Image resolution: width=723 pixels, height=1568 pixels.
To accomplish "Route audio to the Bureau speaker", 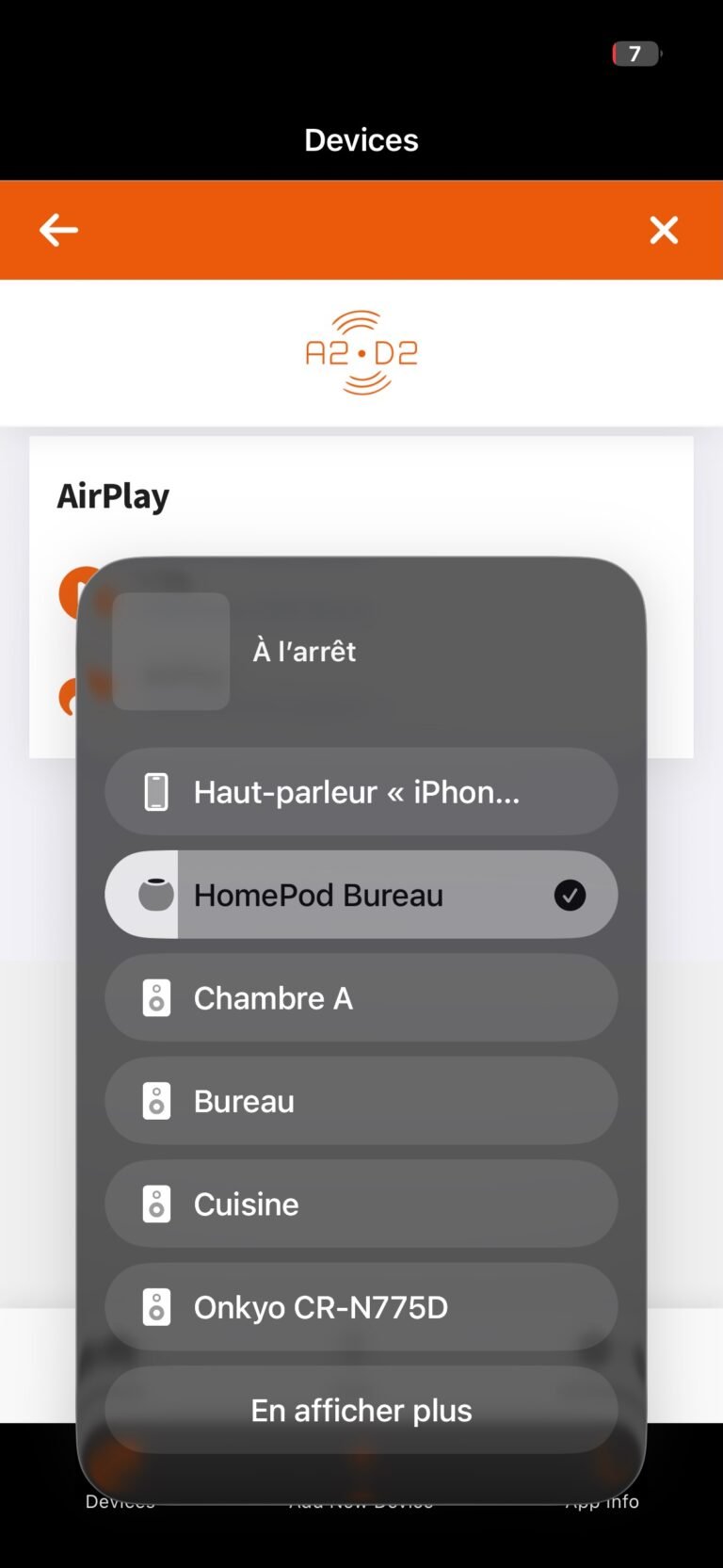I will (361, 1101).
